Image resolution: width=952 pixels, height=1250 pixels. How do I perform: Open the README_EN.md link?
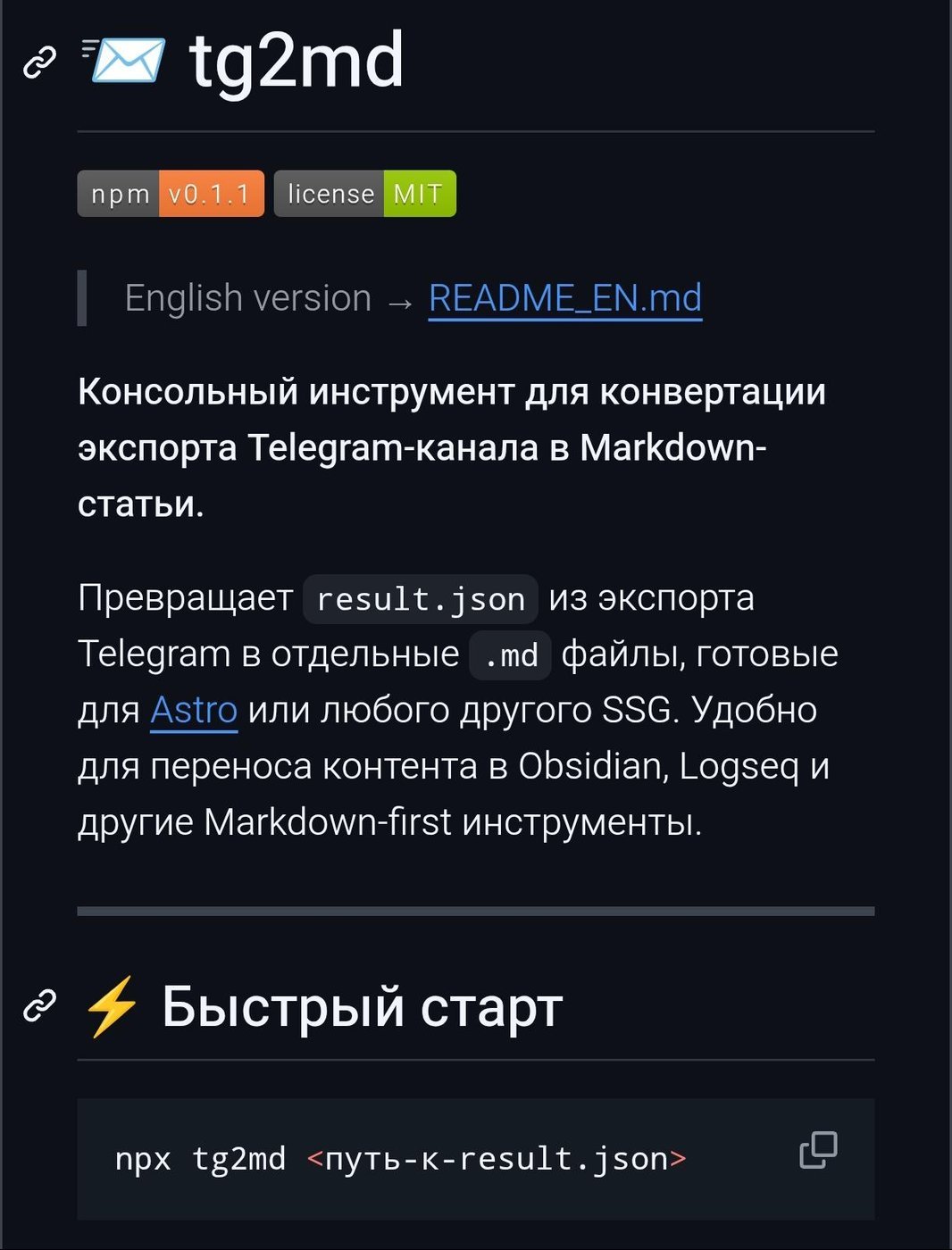click(564, 298)
